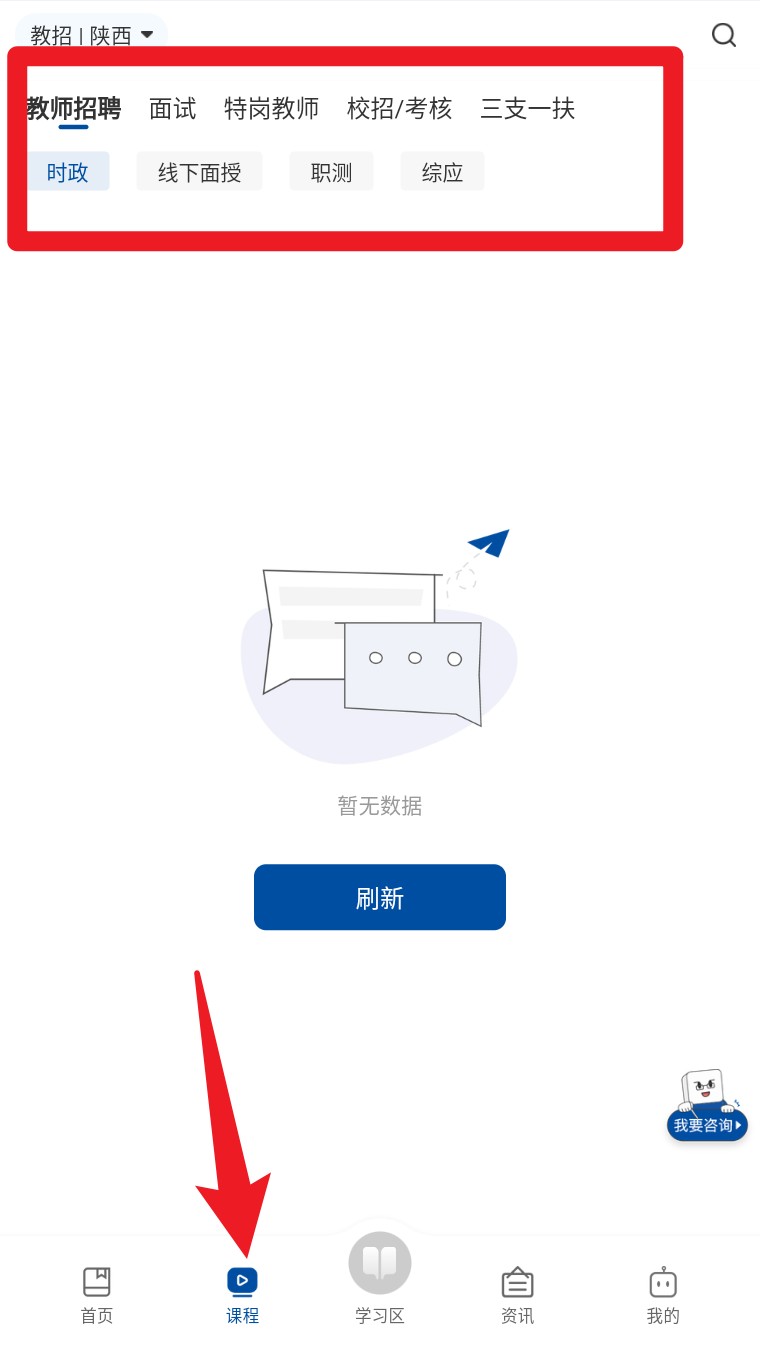
Task: Open the 我的 profile tab
Action: pyautogui.click(x=663, y=1294)
